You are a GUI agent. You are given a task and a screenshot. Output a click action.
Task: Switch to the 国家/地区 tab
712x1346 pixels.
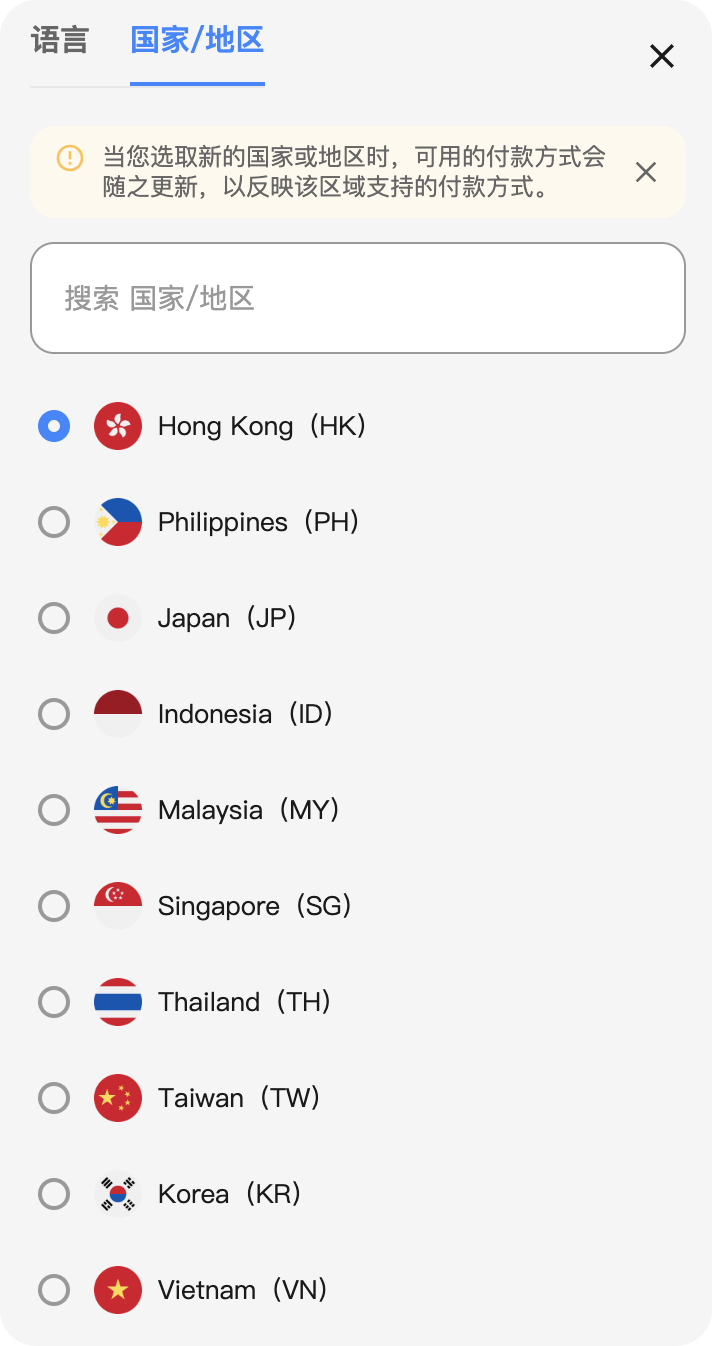197,41
